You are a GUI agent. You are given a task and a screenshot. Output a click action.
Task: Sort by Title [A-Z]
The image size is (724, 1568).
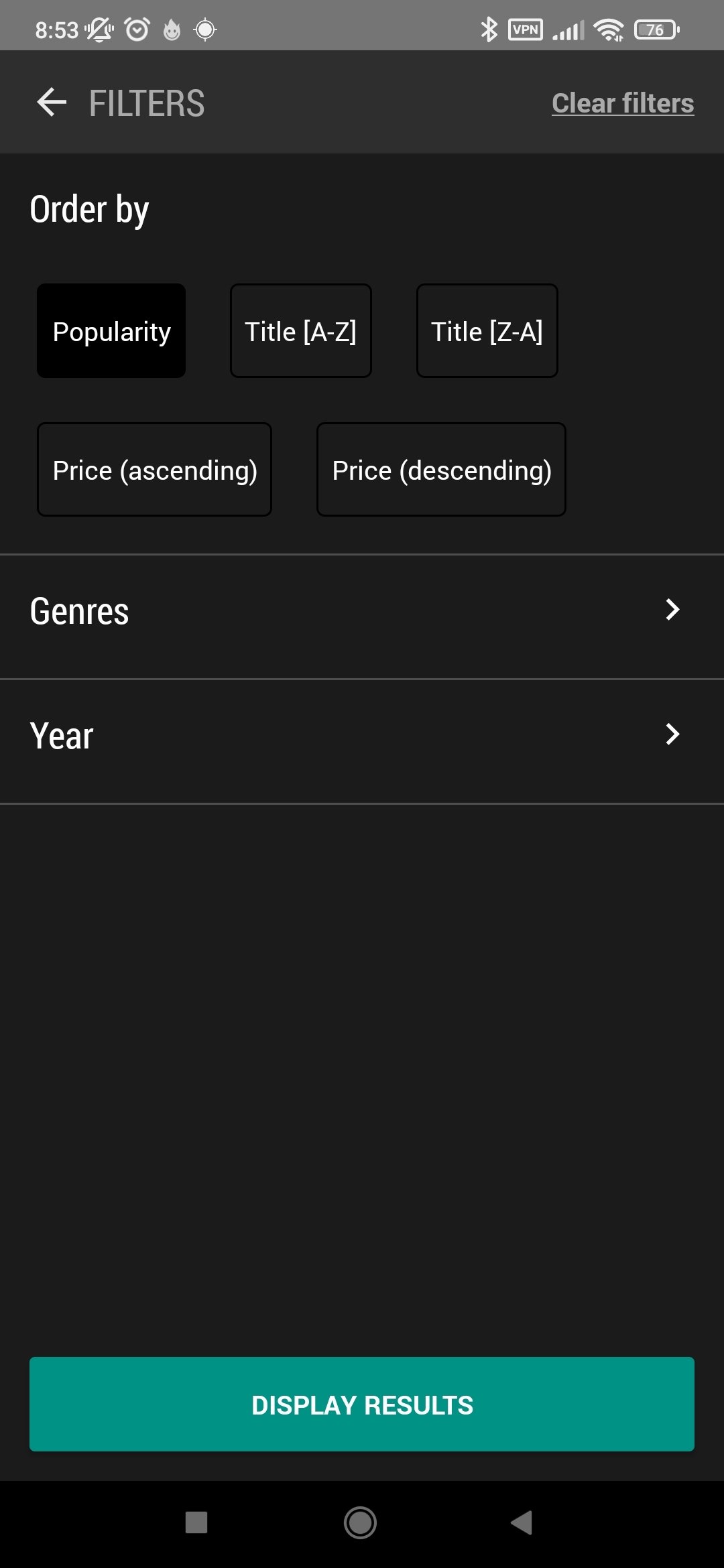click(301, 331)
